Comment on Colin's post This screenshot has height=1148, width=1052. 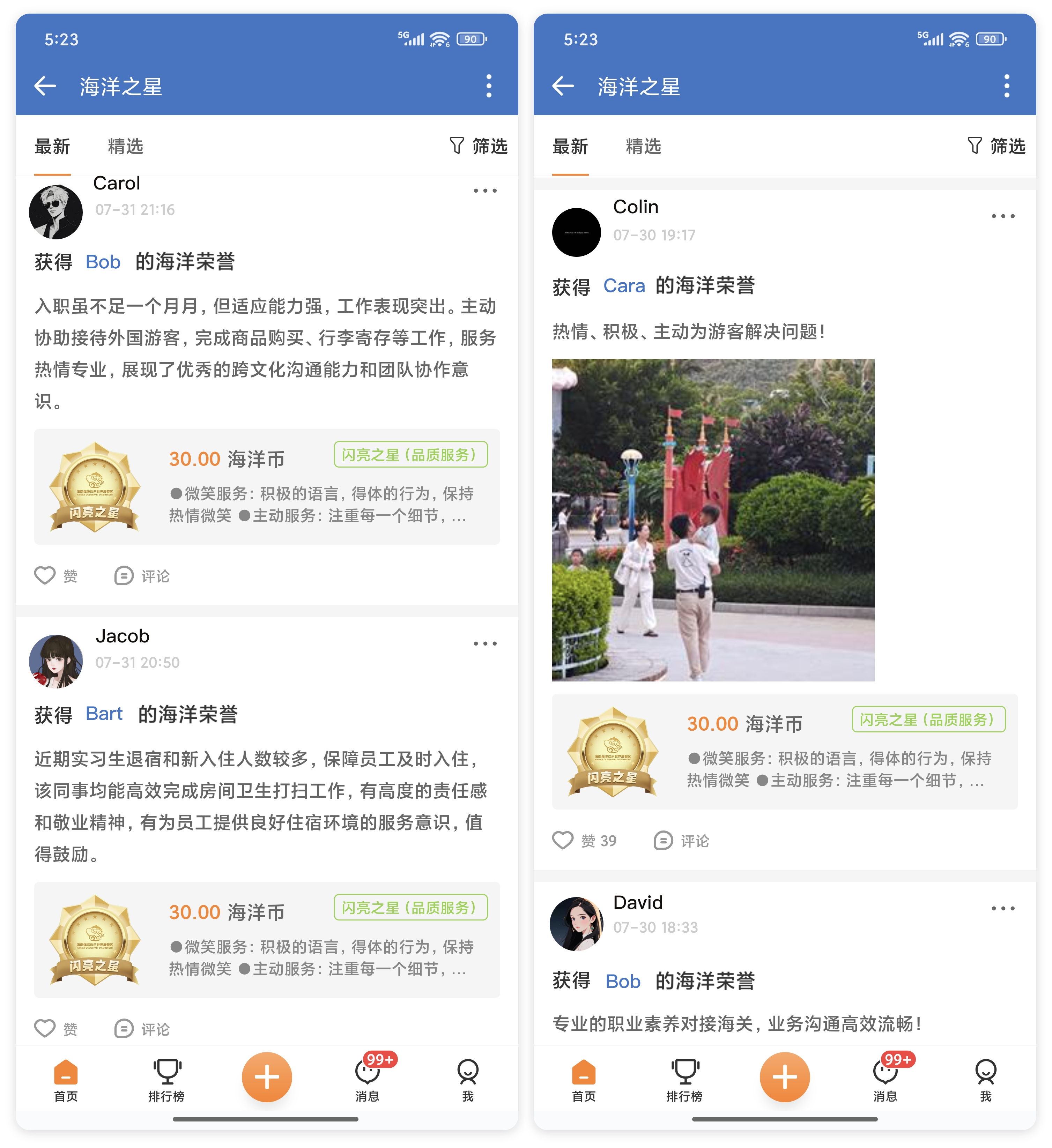(x=681, y=841)
